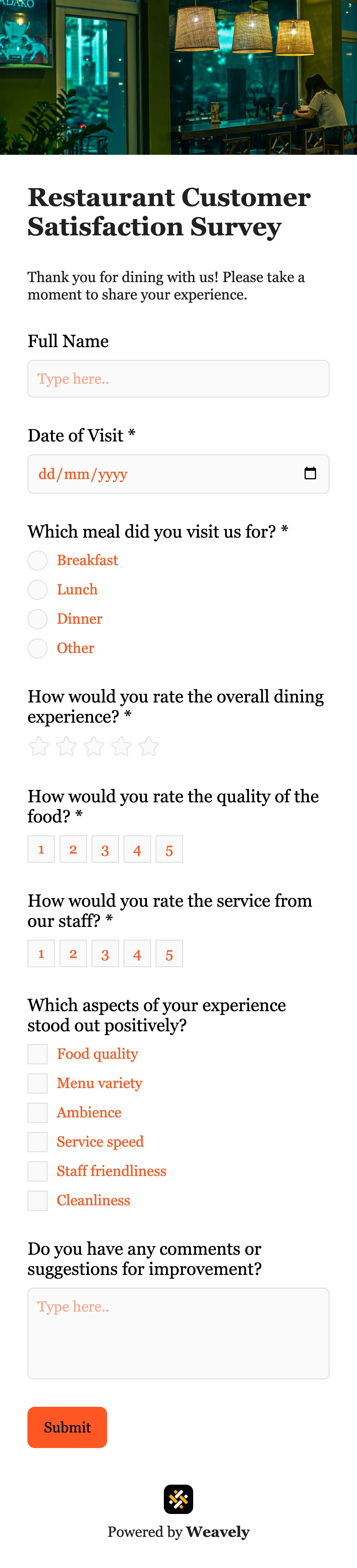Tick the Menu variety checkbox

pos(38,1083)
